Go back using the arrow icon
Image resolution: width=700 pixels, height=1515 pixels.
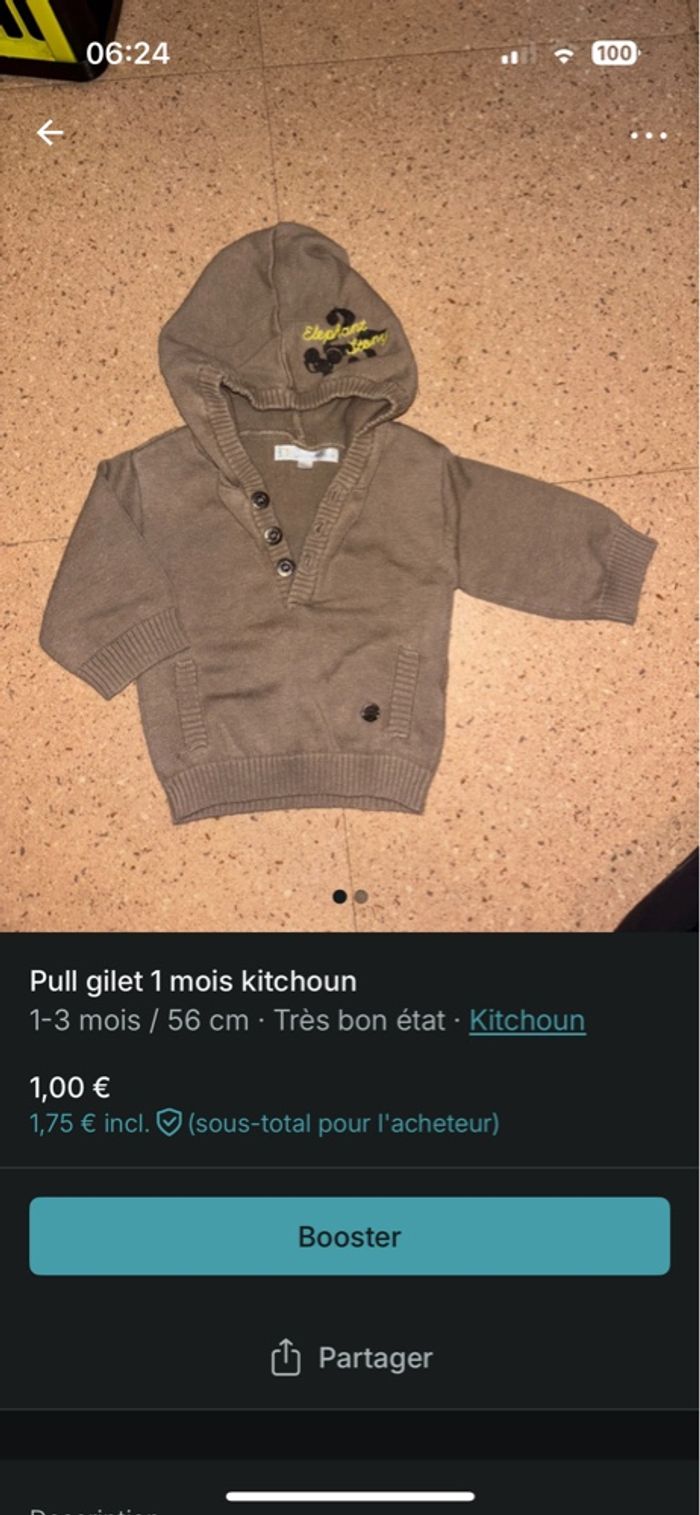pos(49,133)
